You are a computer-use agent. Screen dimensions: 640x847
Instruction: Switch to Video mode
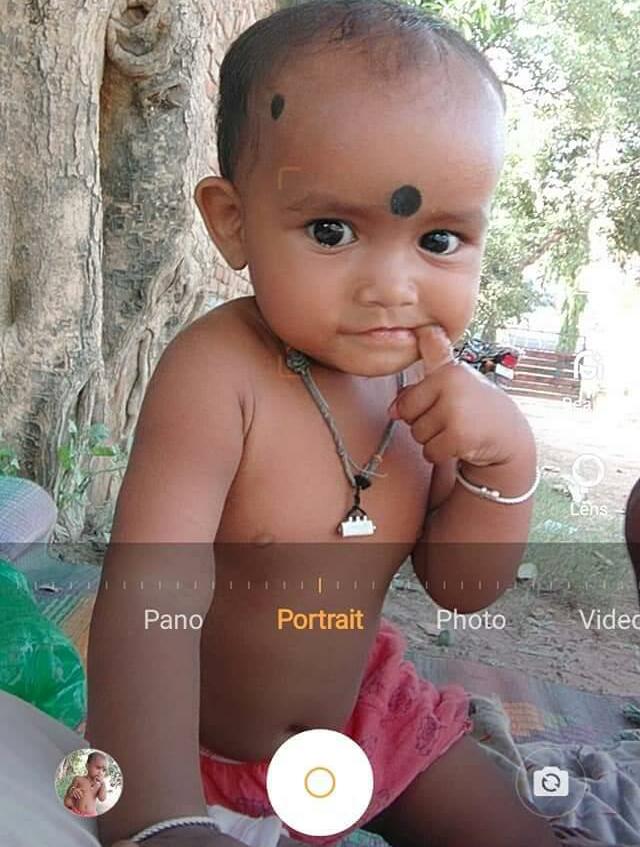(610, 620)
